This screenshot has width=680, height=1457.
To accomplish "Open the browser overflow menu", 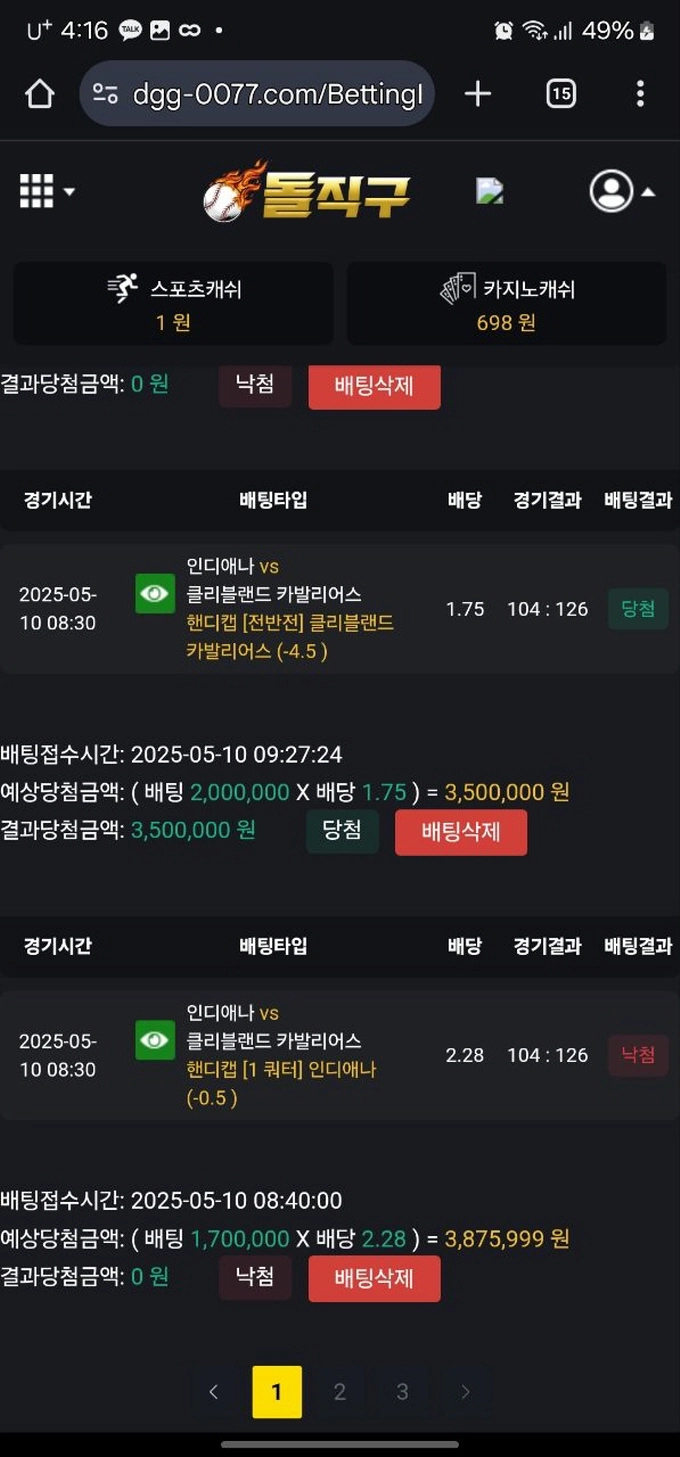I will [x=640, y=94].
